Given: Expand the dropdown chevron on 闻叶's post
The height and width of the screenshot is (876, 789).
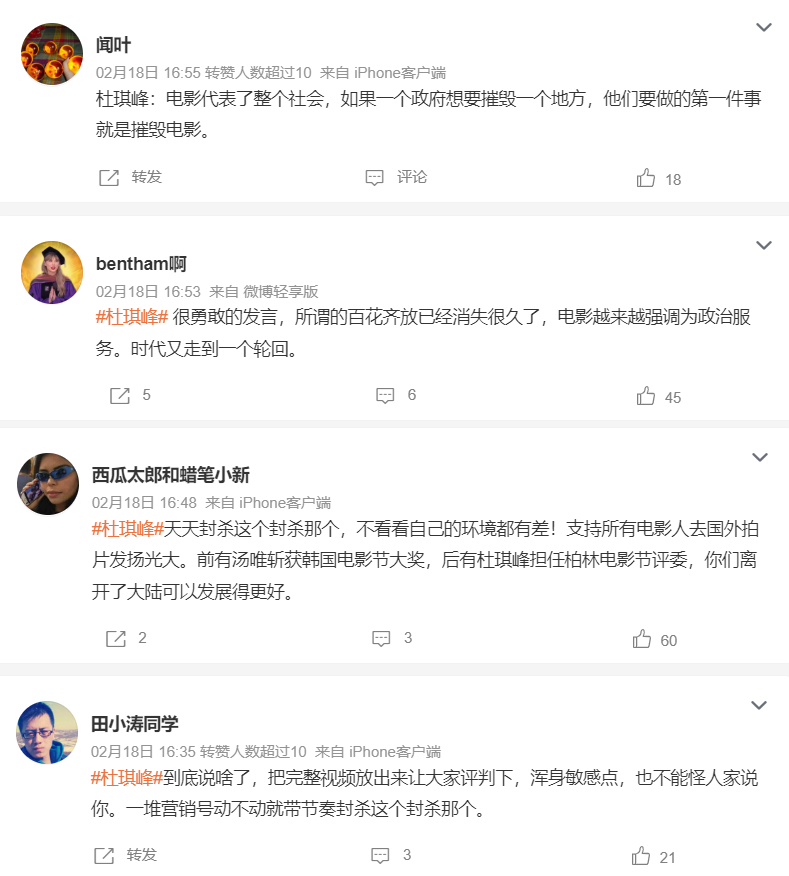Looking at the screenshot, I should coord(764,27).
